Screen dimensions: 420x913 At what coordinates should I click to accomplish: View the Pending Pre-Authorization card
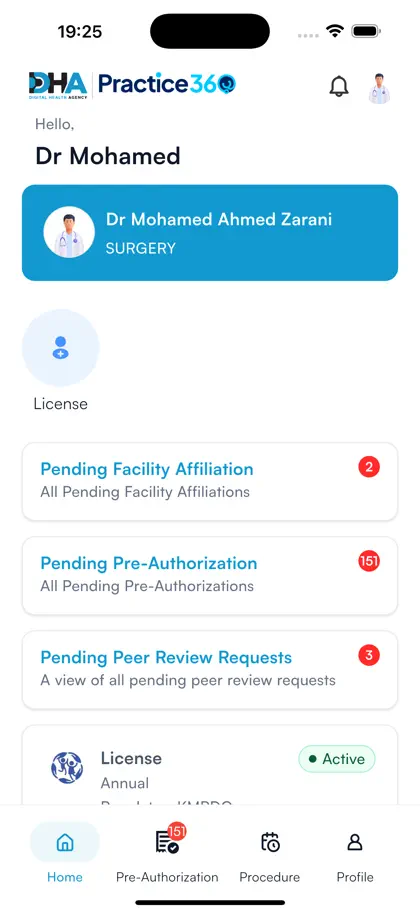click(x=210, y=575)
